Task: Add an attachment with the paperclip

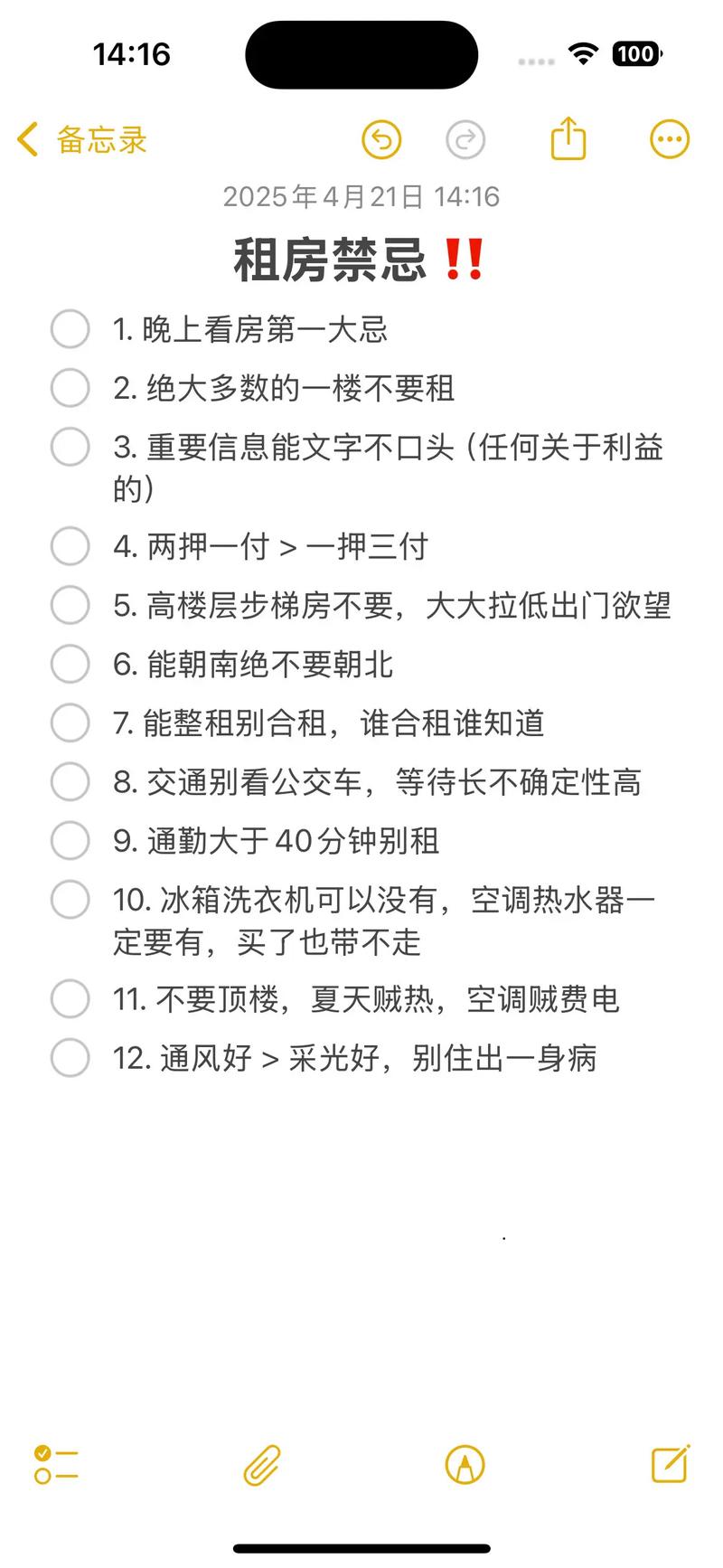Action: 262,1465
